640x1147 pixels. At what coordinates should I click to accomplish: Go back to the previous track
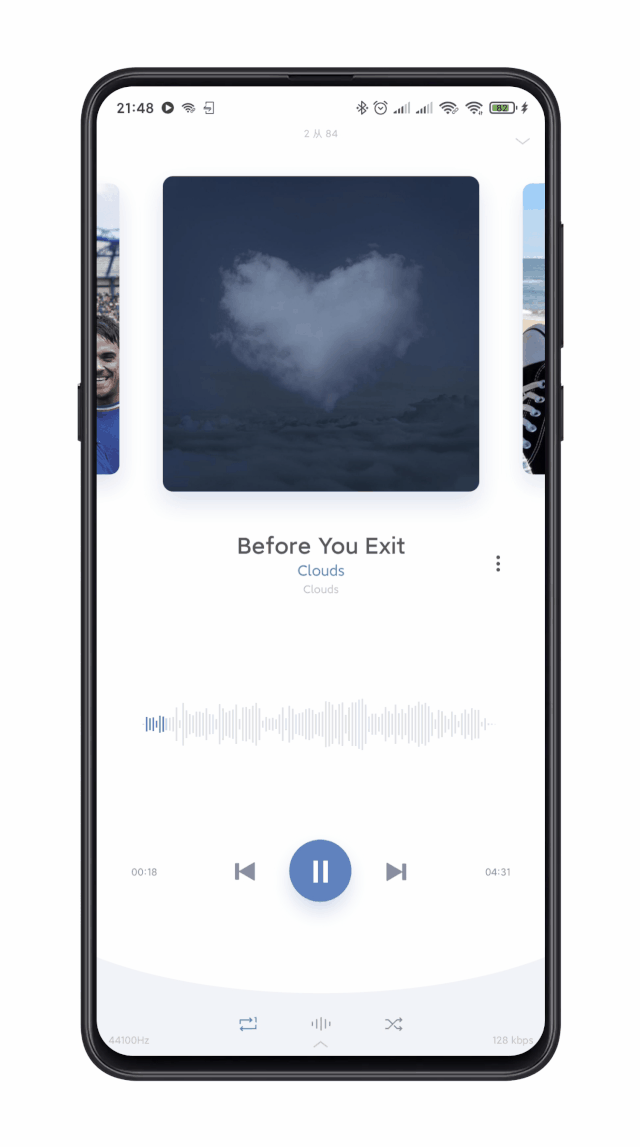click(245, 872)
